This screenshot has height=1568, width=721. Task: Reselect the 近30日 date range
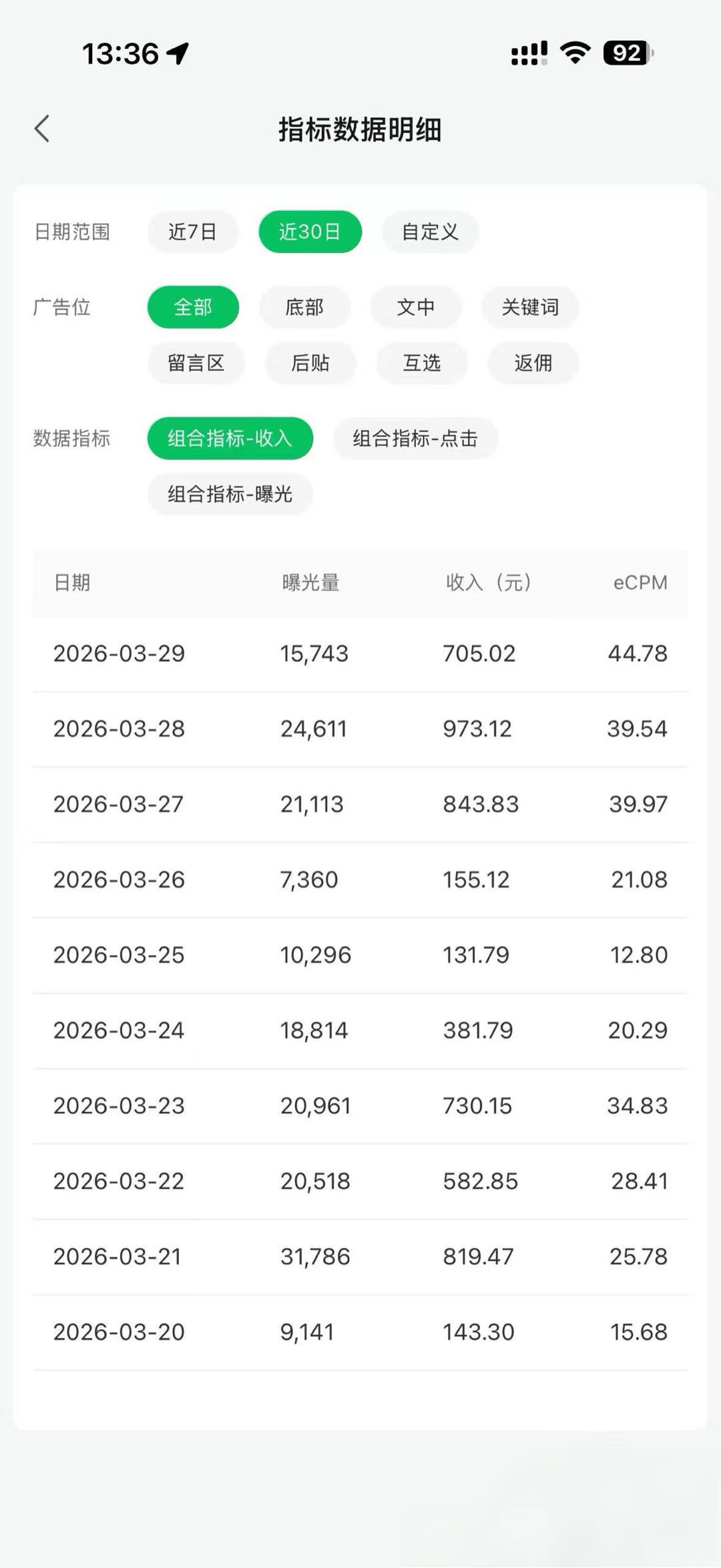click(x=310, y=231)
